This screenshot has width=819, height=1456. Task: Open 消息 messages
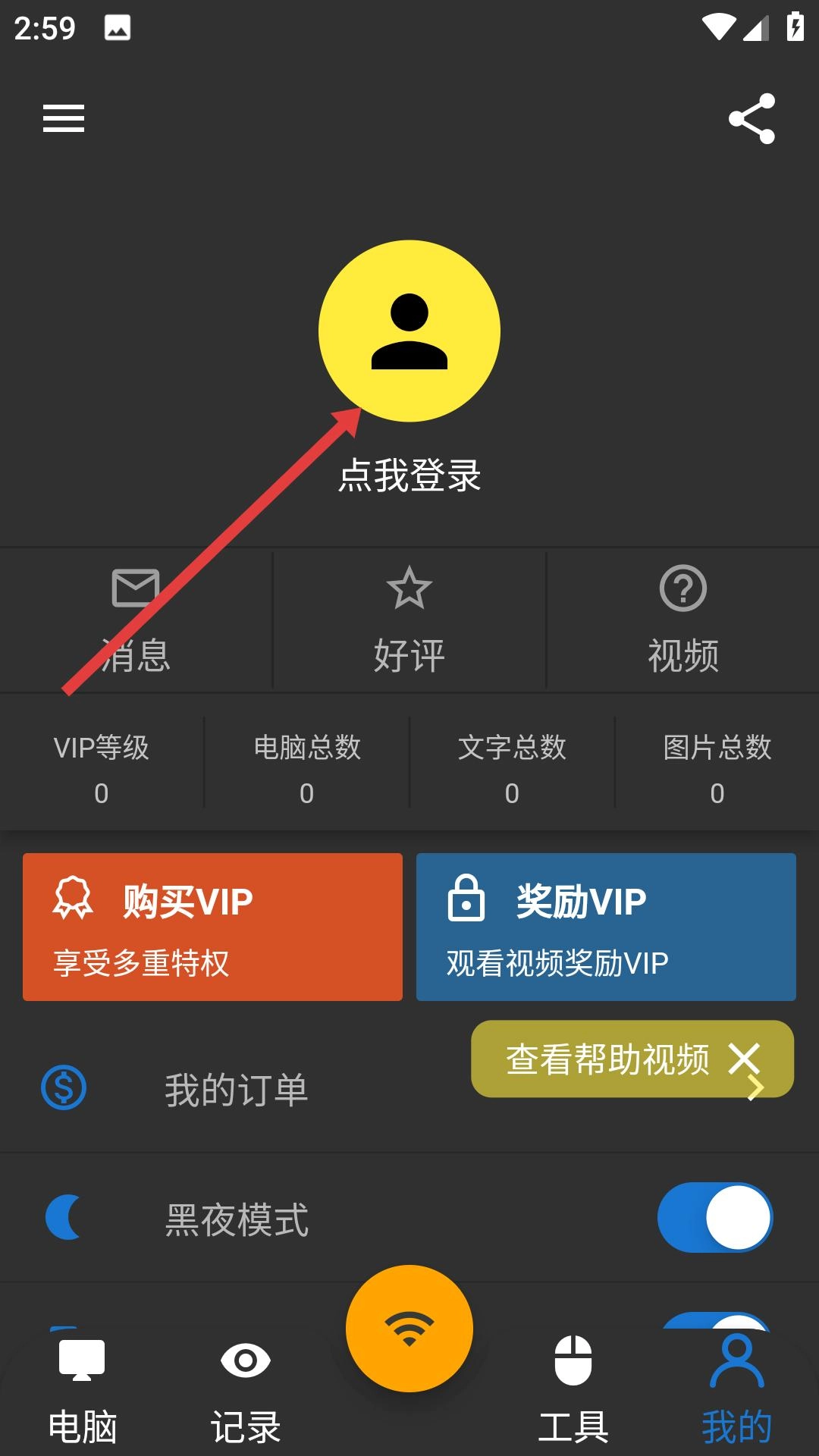tap(136, 620)
